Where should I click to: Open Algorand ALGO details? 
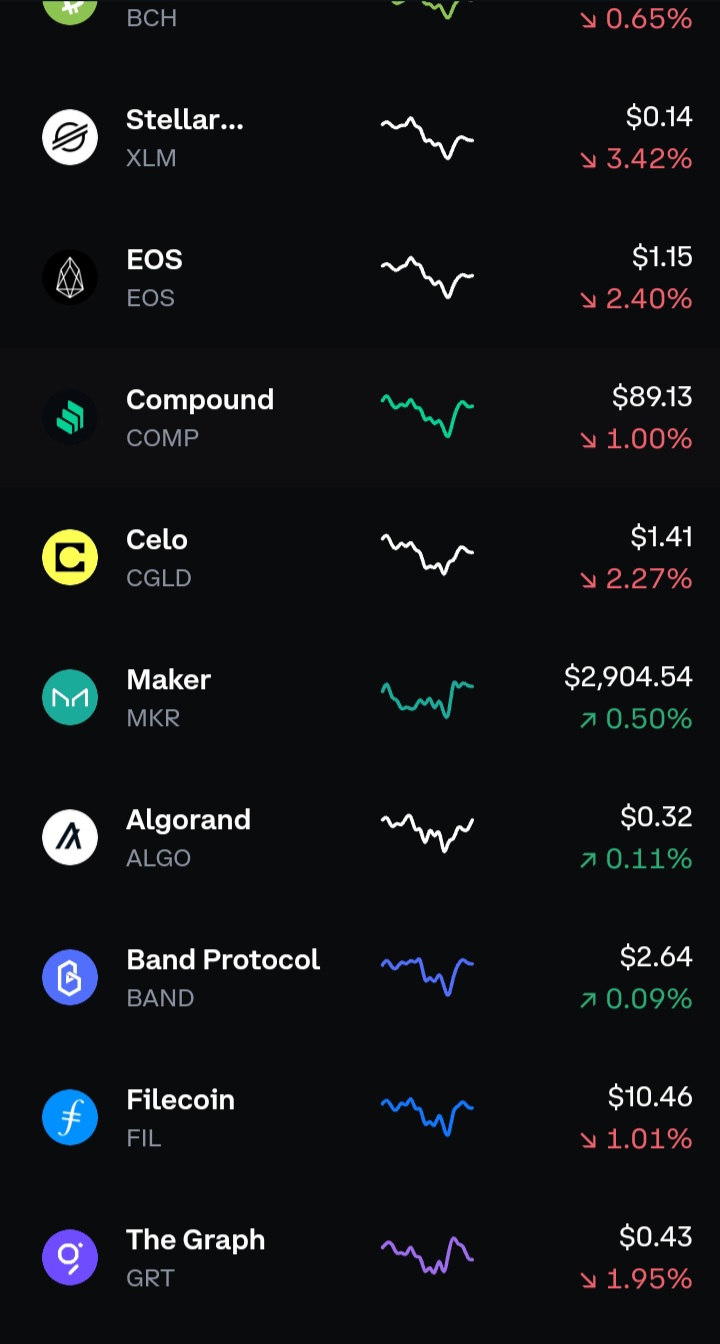pos(360,838)
